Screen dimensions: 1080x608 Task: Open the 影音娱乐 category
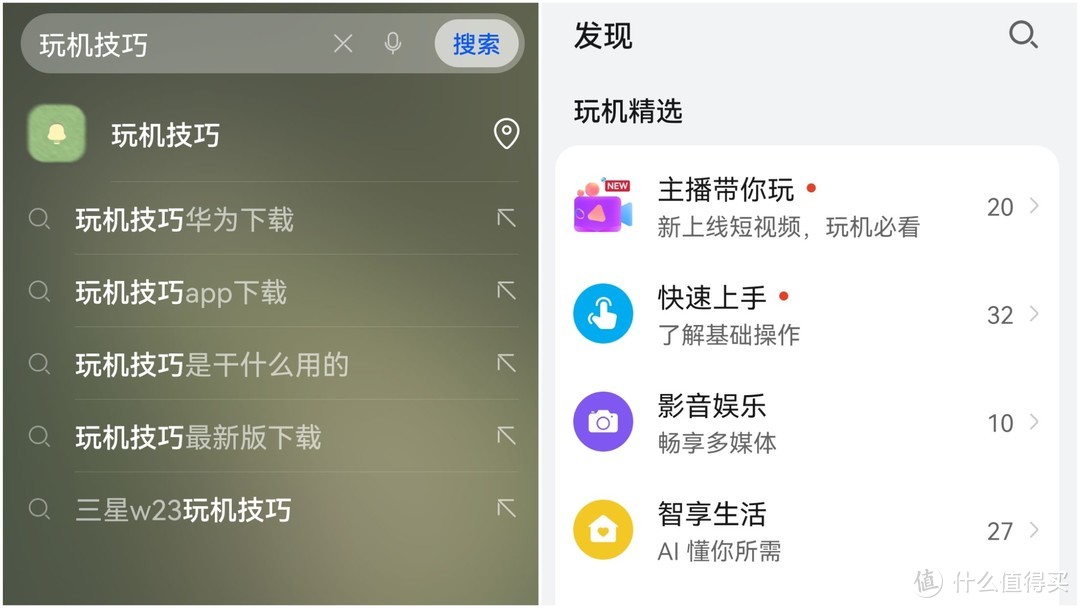click(805, 423)
